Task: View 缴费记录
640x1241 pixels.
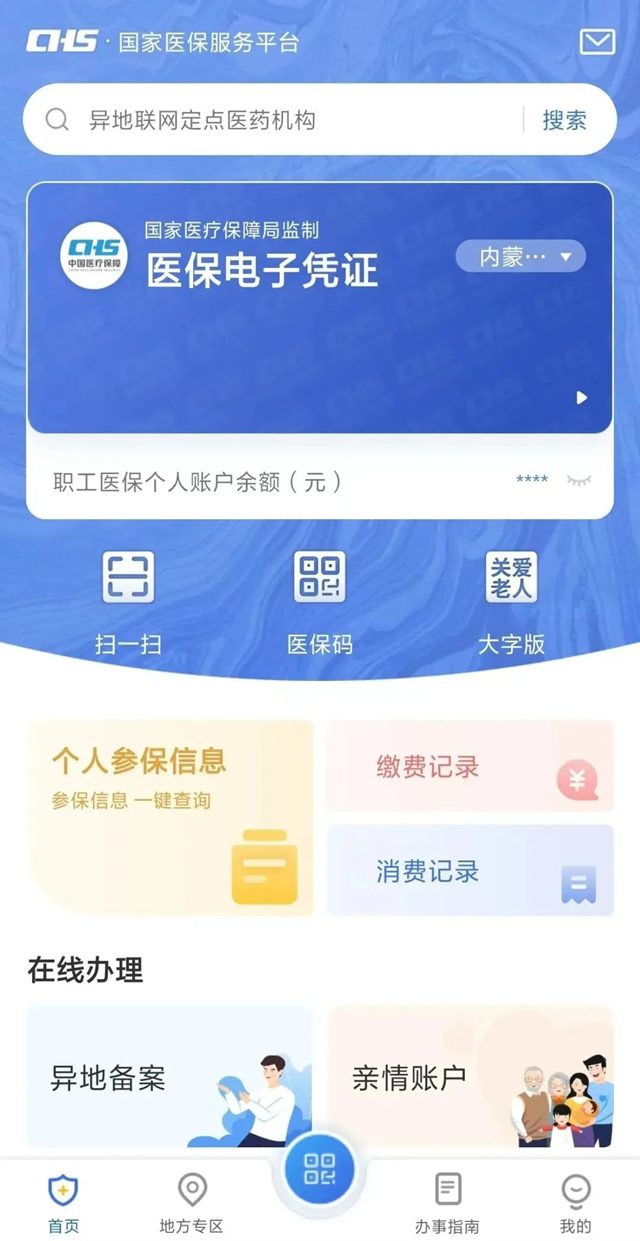Action: [x=470, y=767]
